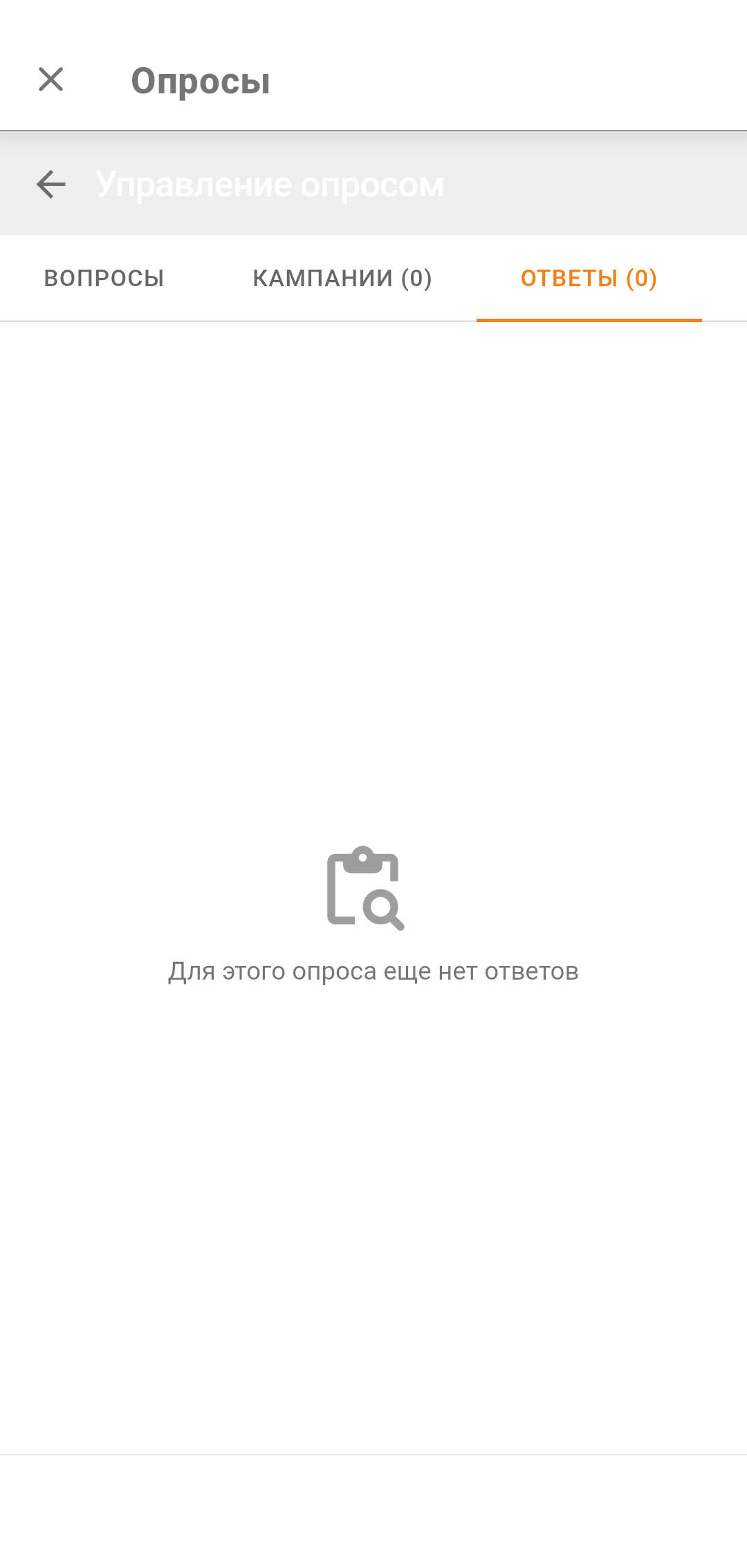Open the Кампании (0) tab
747x1568 pixels.
click(x=342, y=279)
